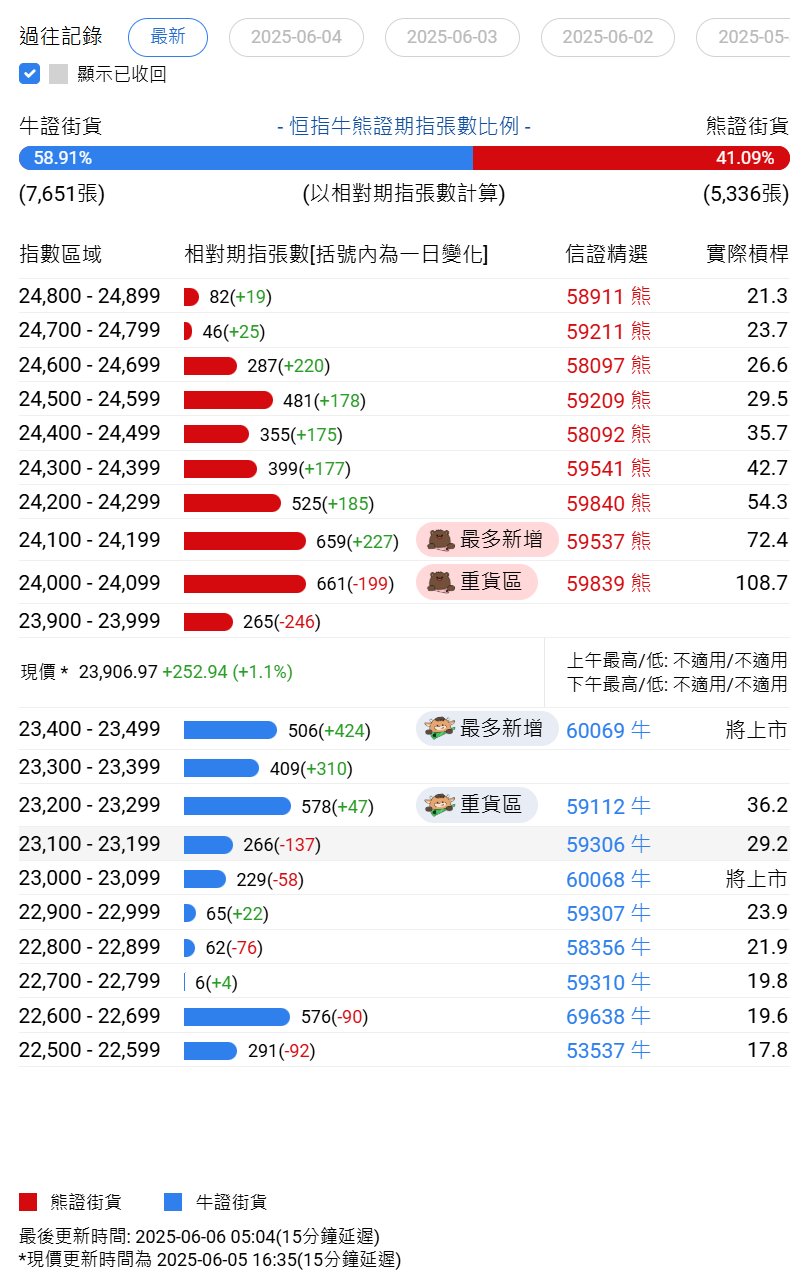Open bull warrant 58356
804x1280 pixels.
pyautogui.click(x=608, y=948)
